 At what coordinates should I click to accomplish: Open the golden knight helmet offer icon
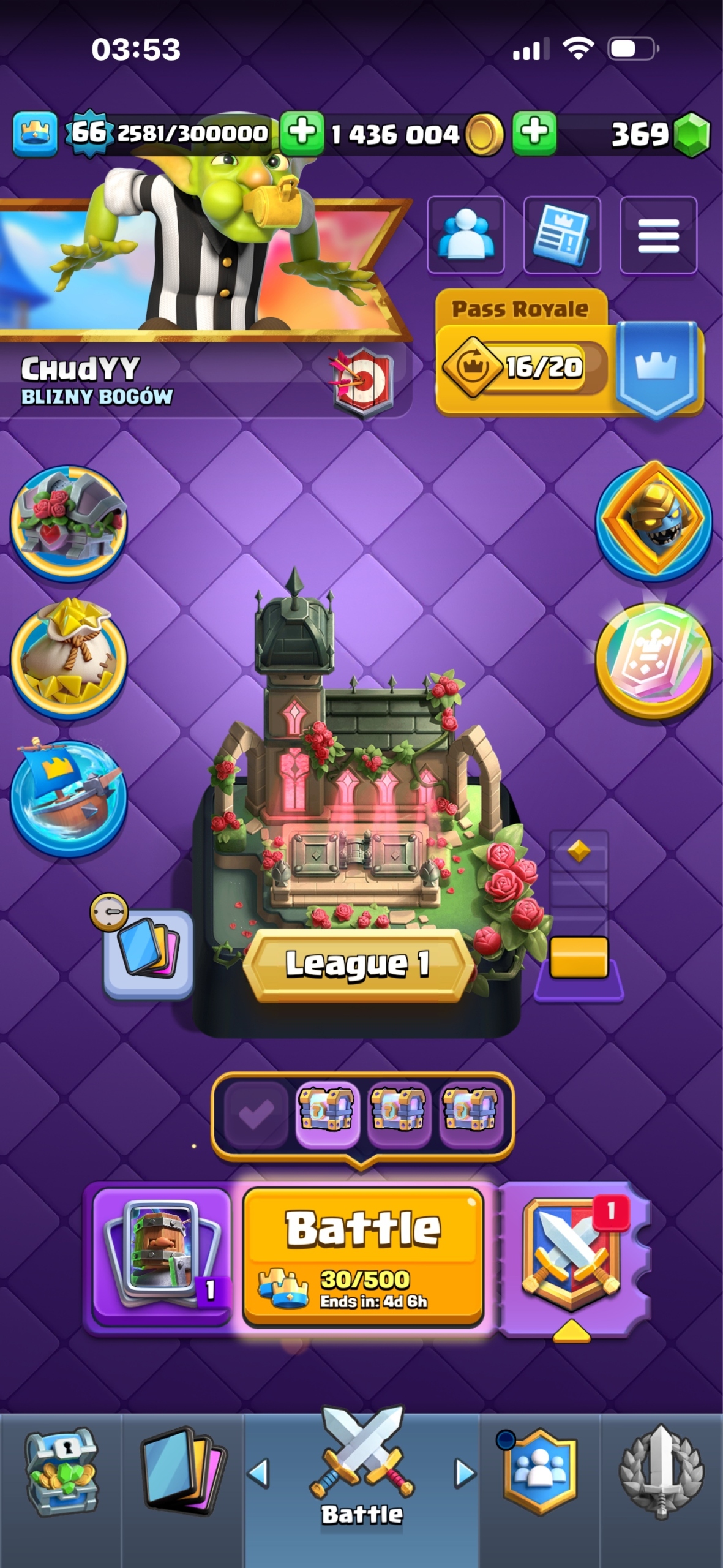coord(654,519)
